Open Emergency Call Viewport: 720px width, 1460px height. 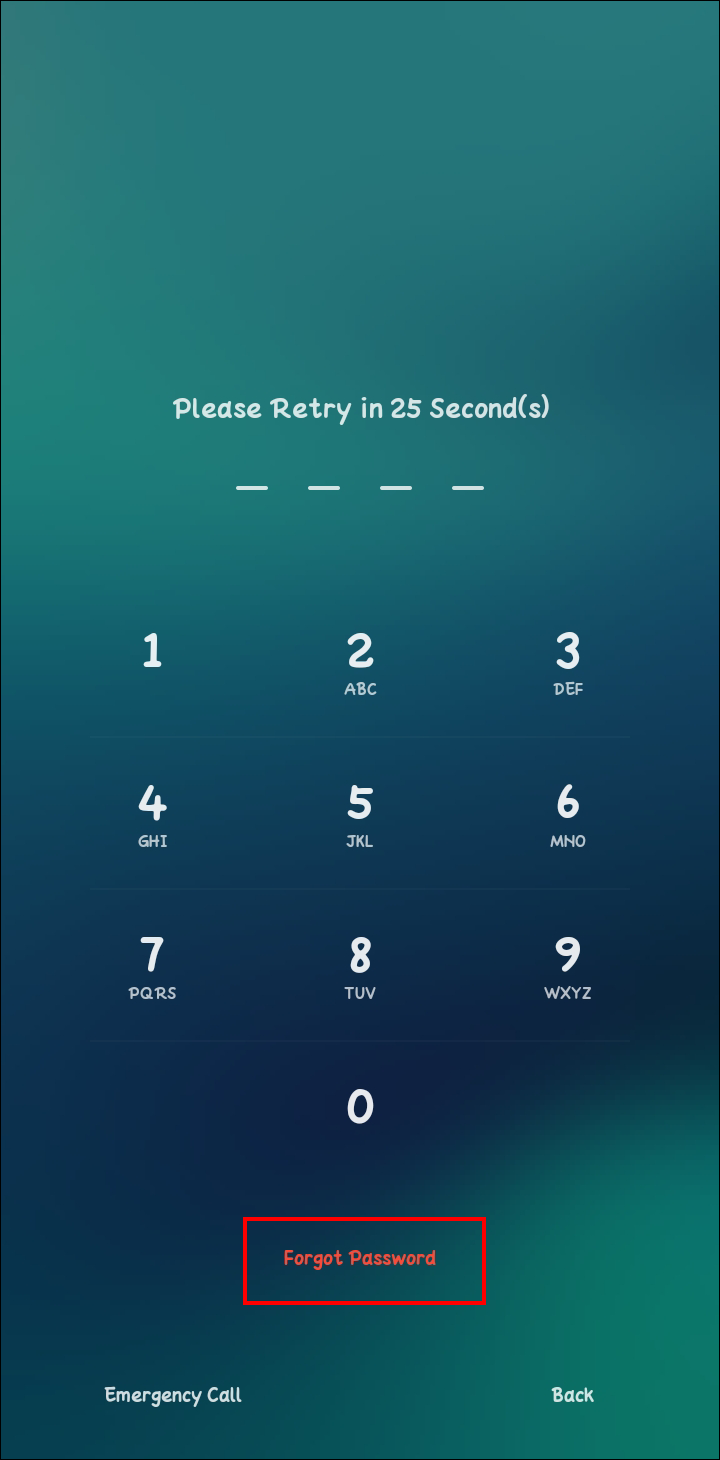click(173, 1395)
